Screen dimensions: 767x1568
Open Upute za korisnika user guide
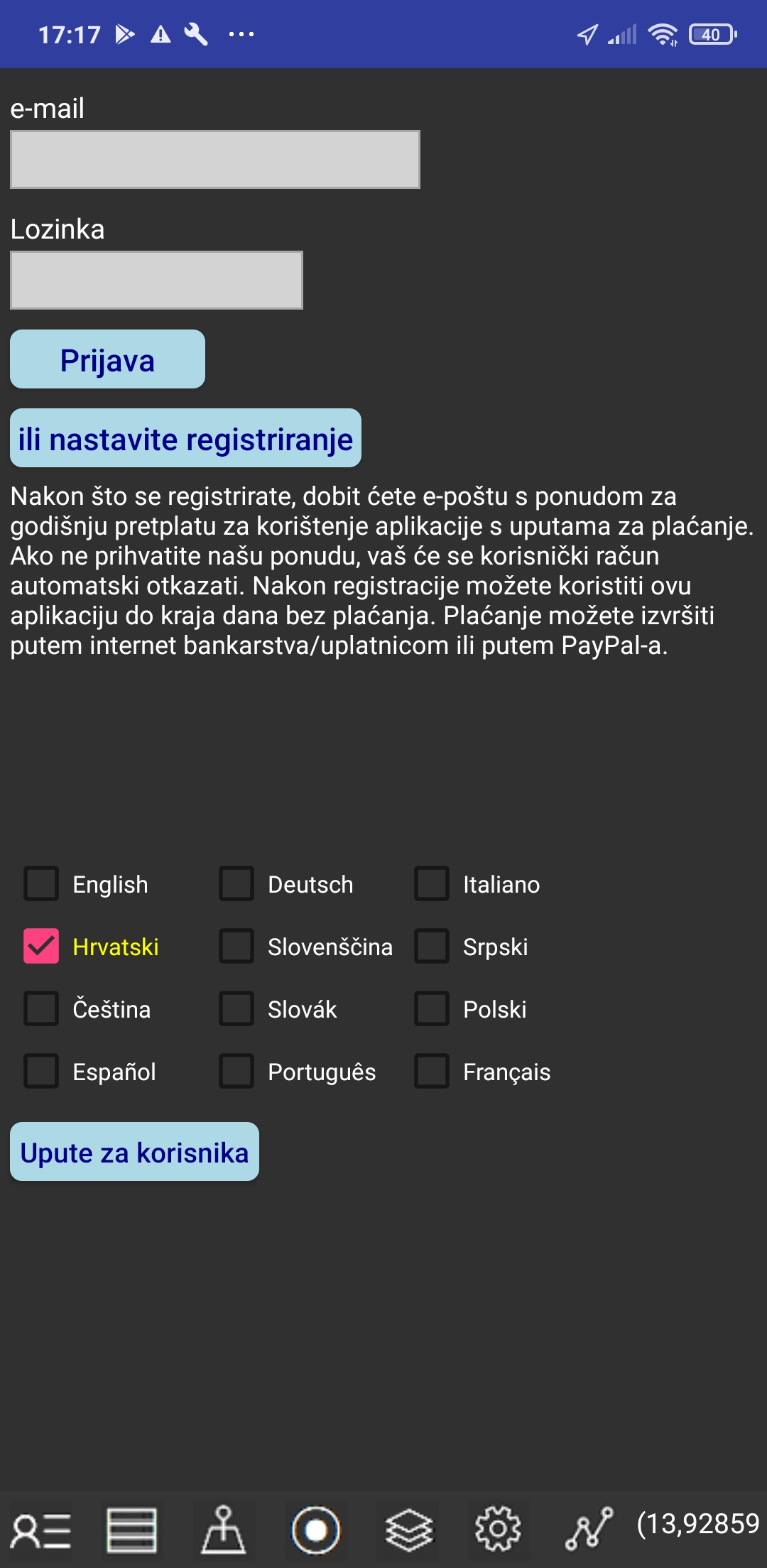tap(134, 1152)
